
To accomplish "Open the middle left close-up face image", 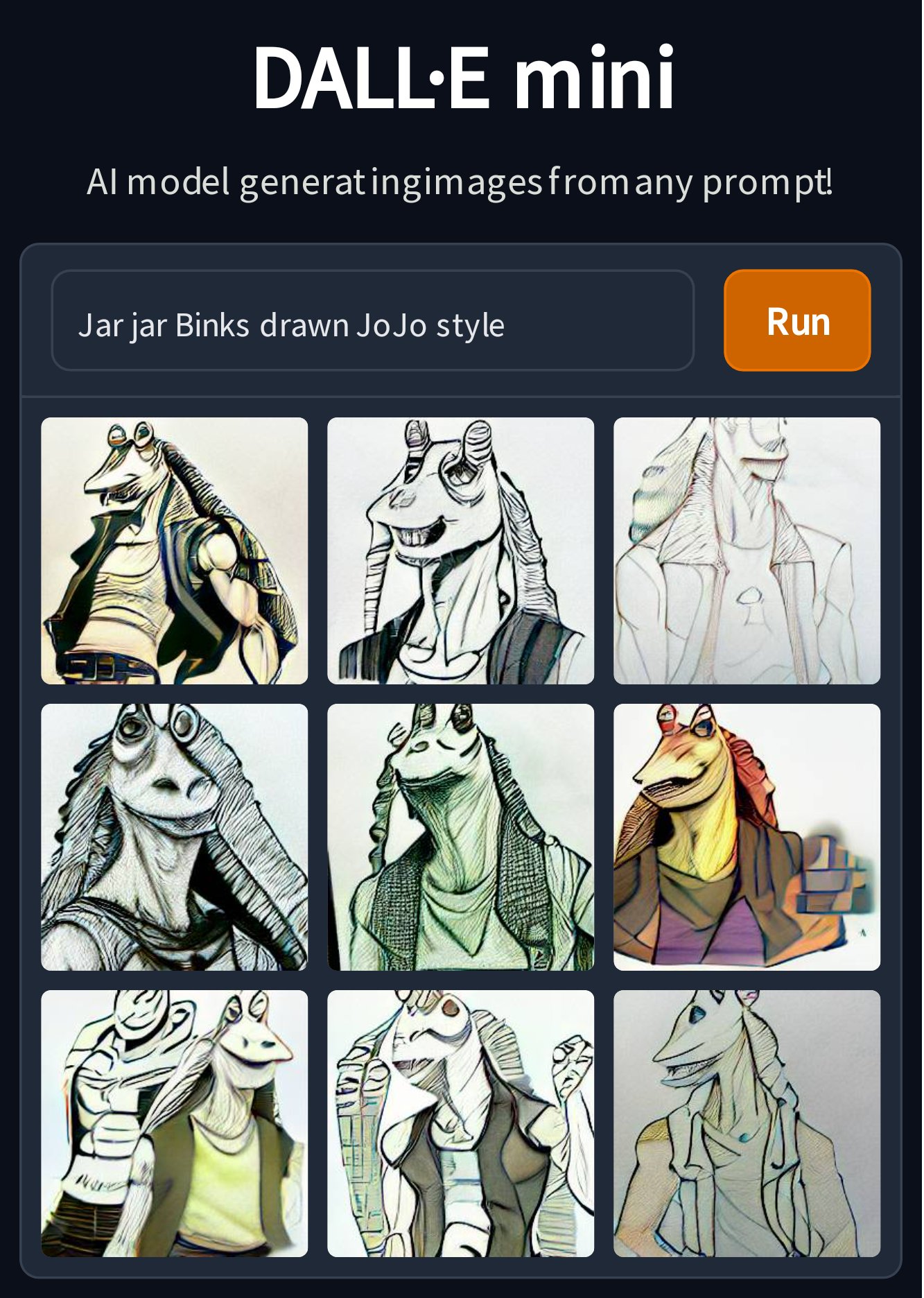I will tap(175, 838).
